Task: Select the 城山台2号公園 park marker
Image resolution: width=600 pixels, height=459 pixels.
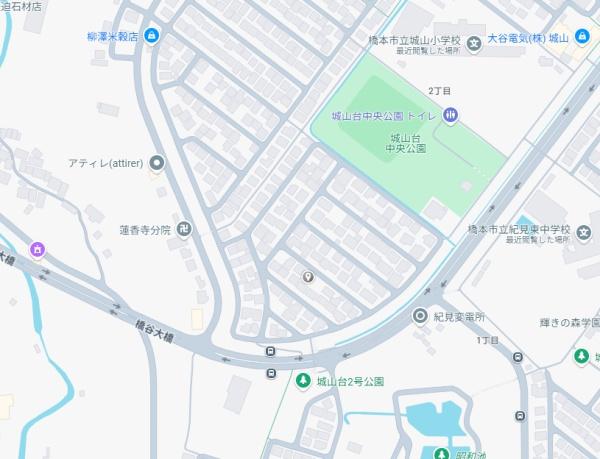Action: pos(302,381)
